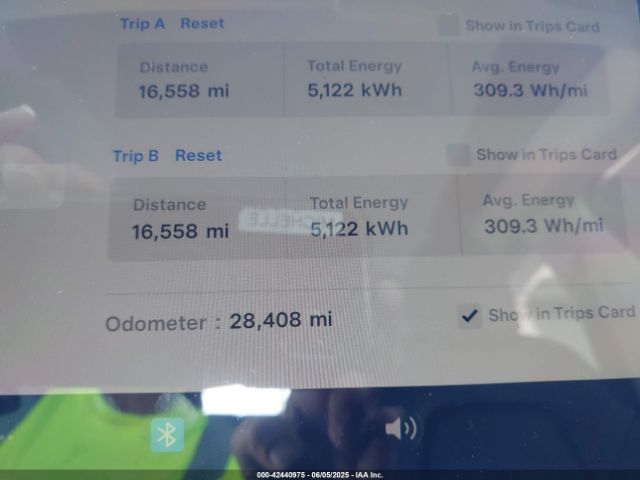Open the Bluetooth settings icon

point(168,433)
